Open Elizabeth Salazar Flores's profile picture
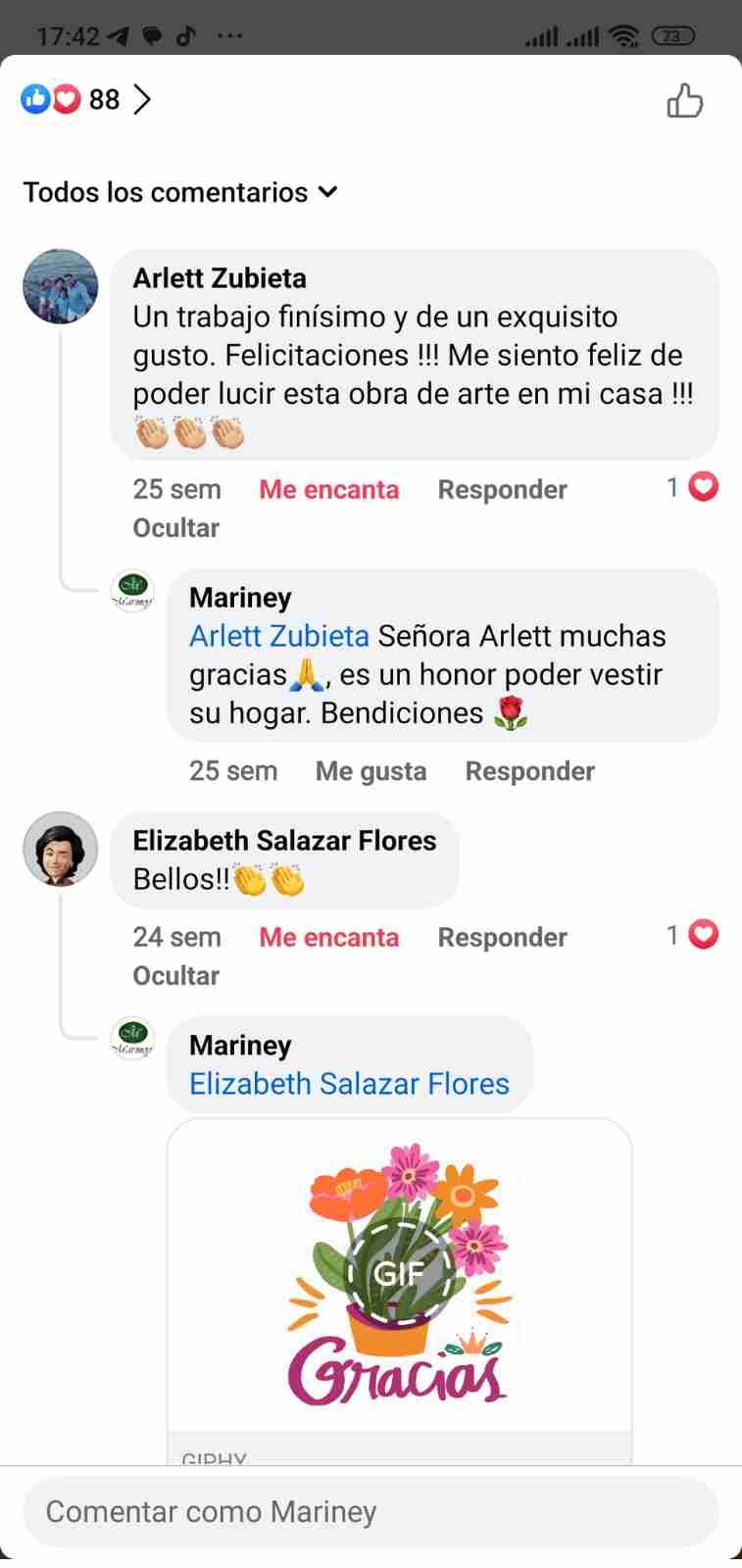742x1568 pixels. pyautogui.click(x=61, y=849)
